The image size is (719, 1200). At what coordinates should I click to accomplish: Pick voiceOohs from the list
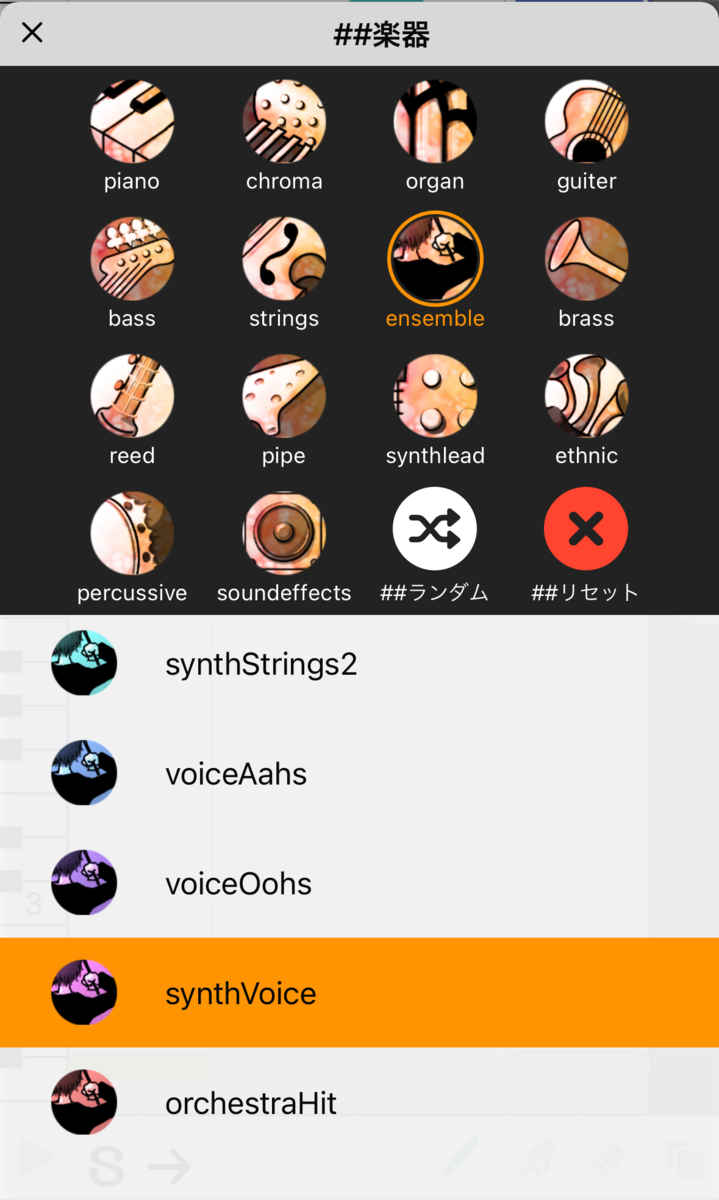[359, 884]
